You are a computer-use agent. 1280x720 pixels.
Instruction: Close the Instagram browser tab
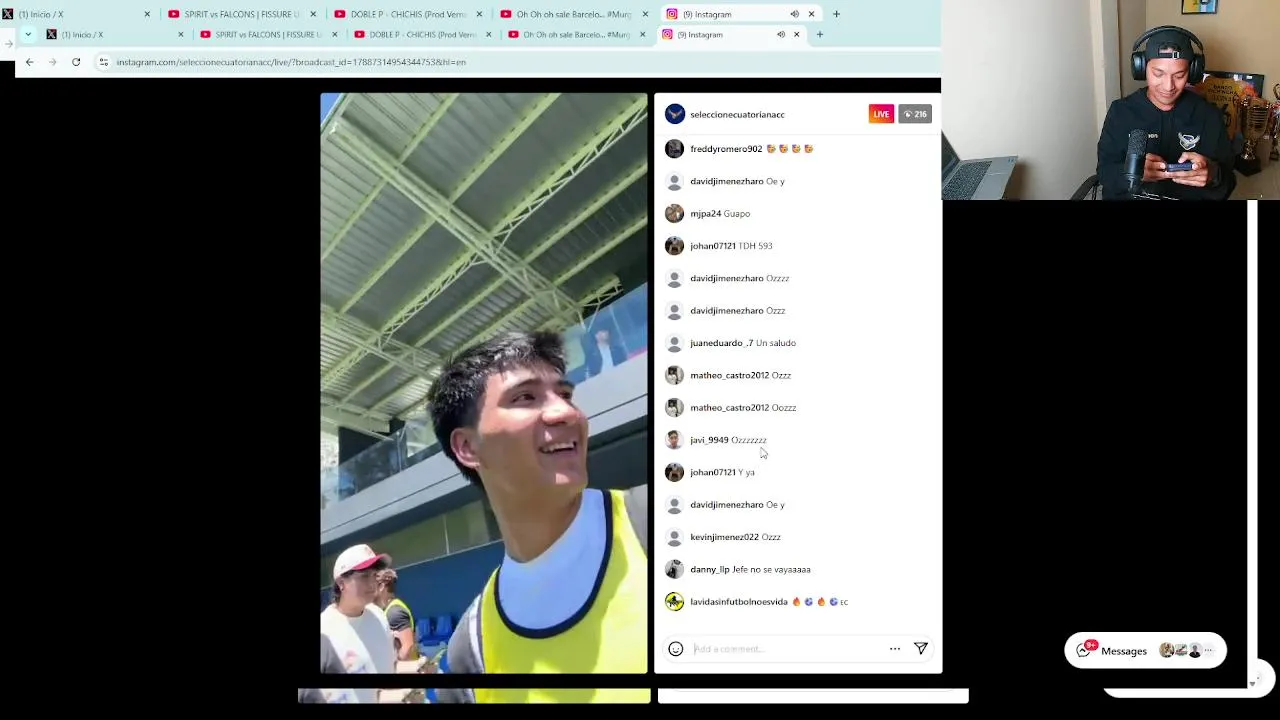point(797,35)
